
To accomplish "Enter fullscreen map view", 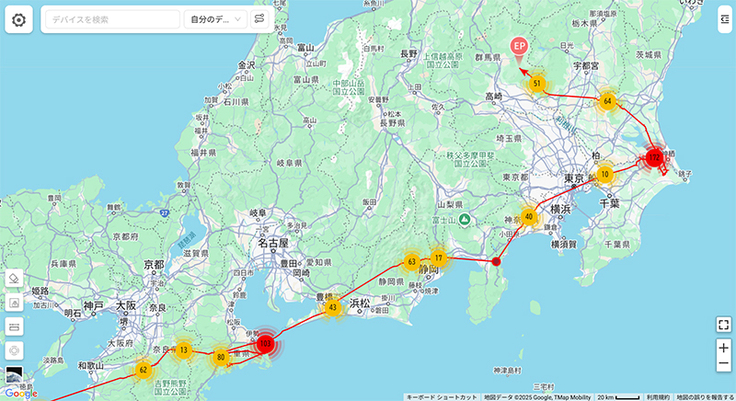I will tap(723, 323).
